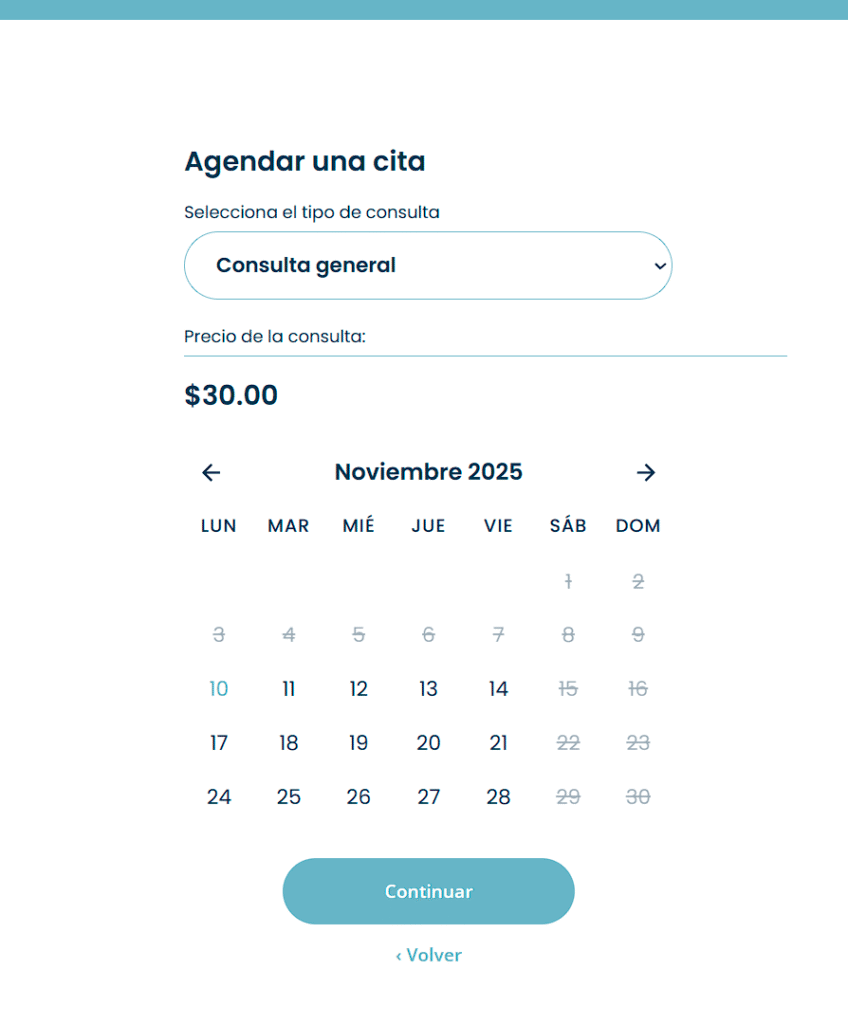Select day 20 for the appointment
The image size is (848, 1024).
point(429,743)
